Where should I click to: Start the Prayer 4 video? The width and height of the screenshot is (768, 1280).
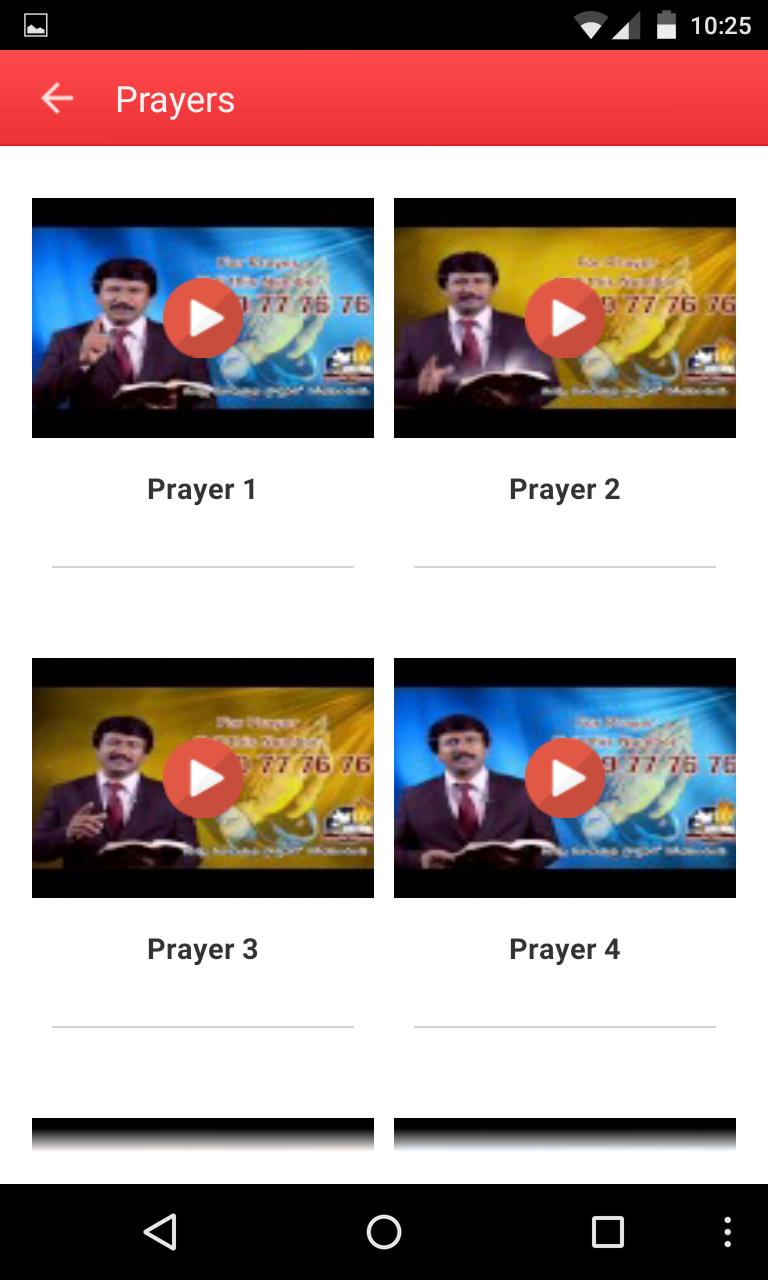click(x=565, y=778)
